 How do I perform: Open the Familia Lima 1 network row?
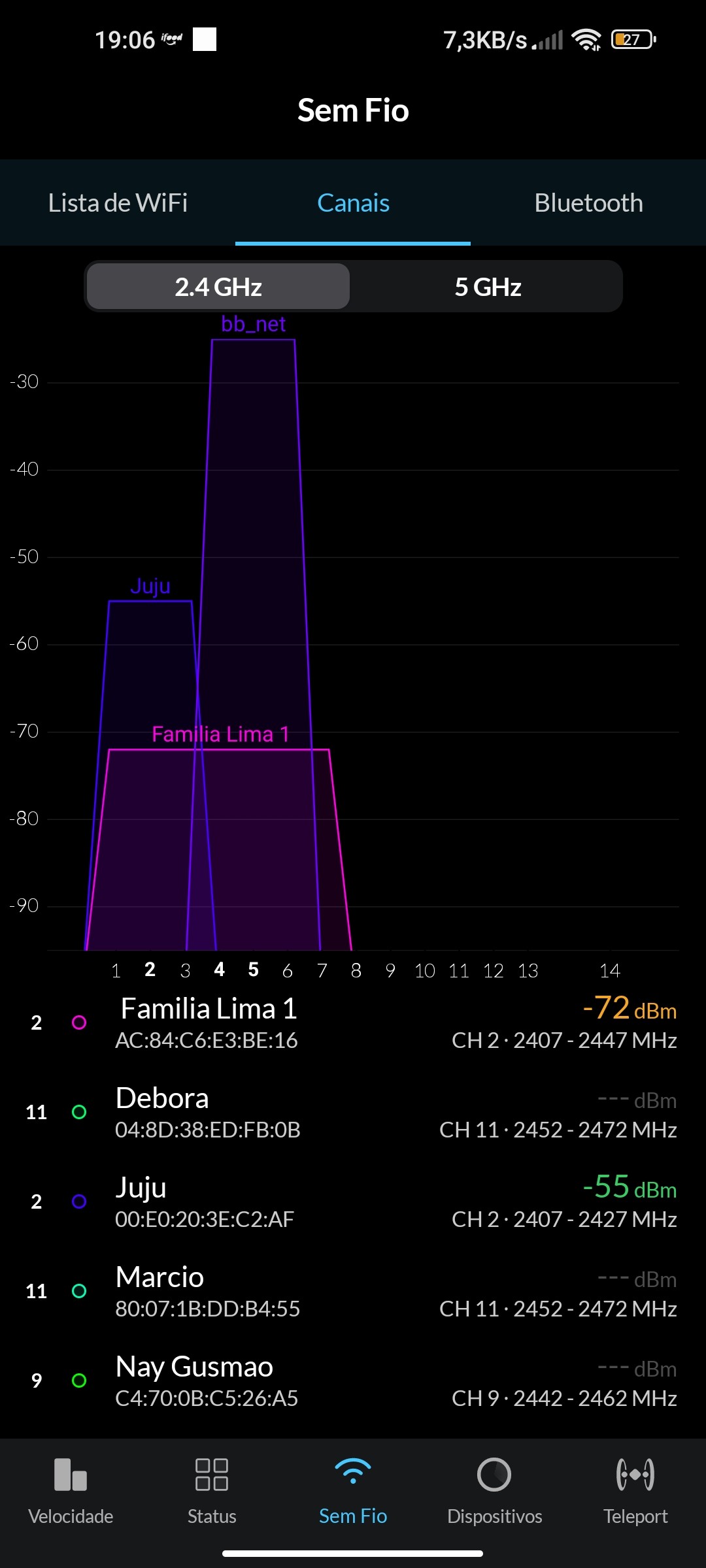(x=353, y=1023)
